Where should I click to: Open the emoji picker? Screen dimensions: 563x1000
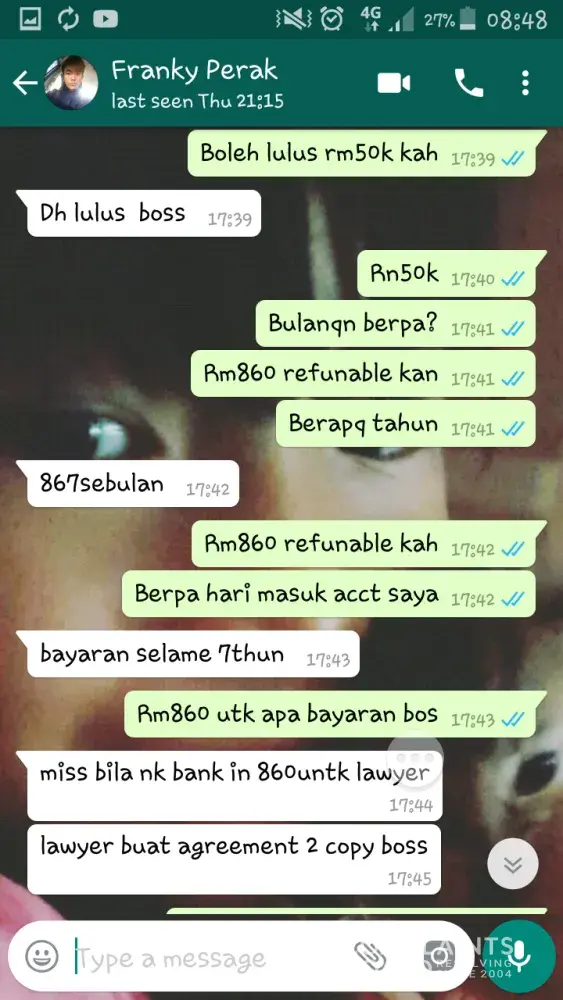pyautogui.click(x=42, y=957)
